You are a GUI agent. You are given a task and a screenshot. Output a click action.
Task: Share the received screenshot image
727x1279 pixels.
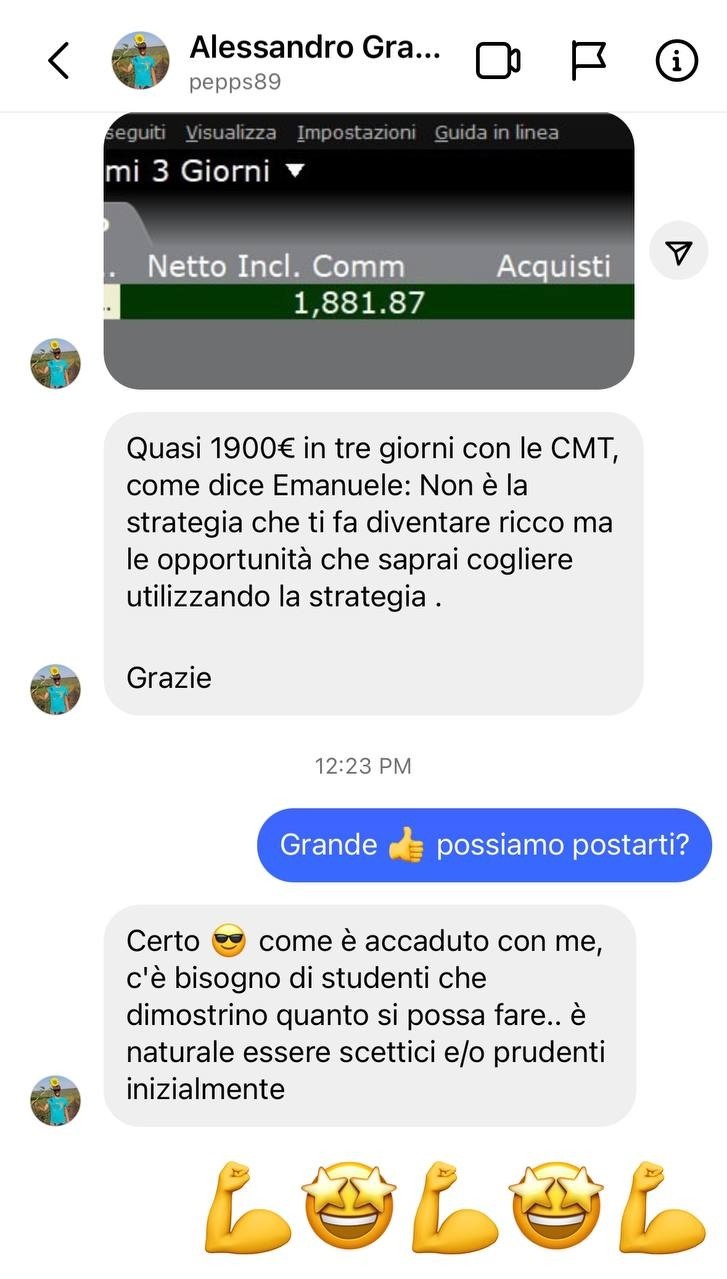click(679, 253)
